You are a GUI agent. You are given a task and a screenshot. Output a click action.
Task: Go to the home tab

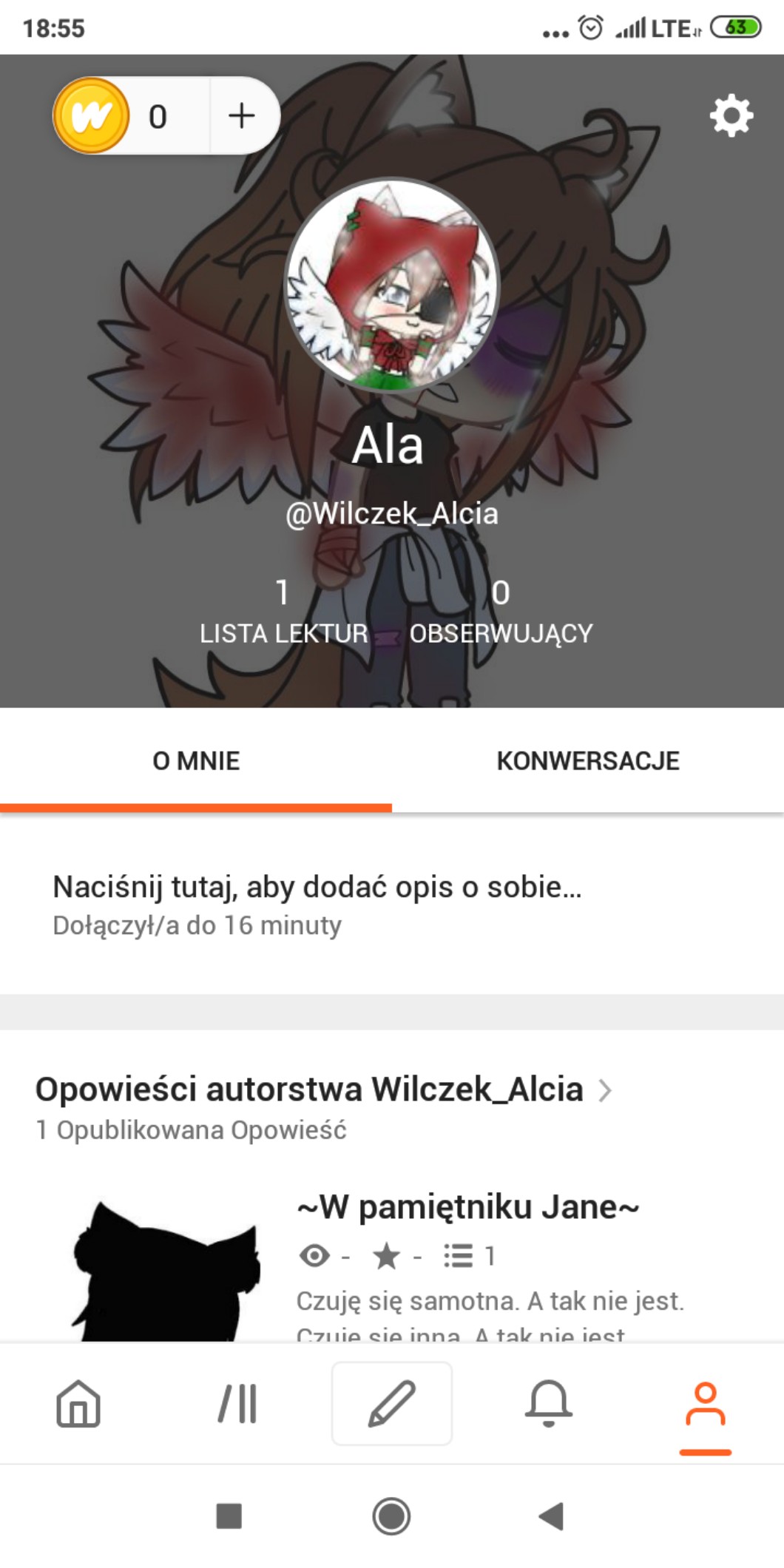pyautogui.click(x=78, y=1403)
